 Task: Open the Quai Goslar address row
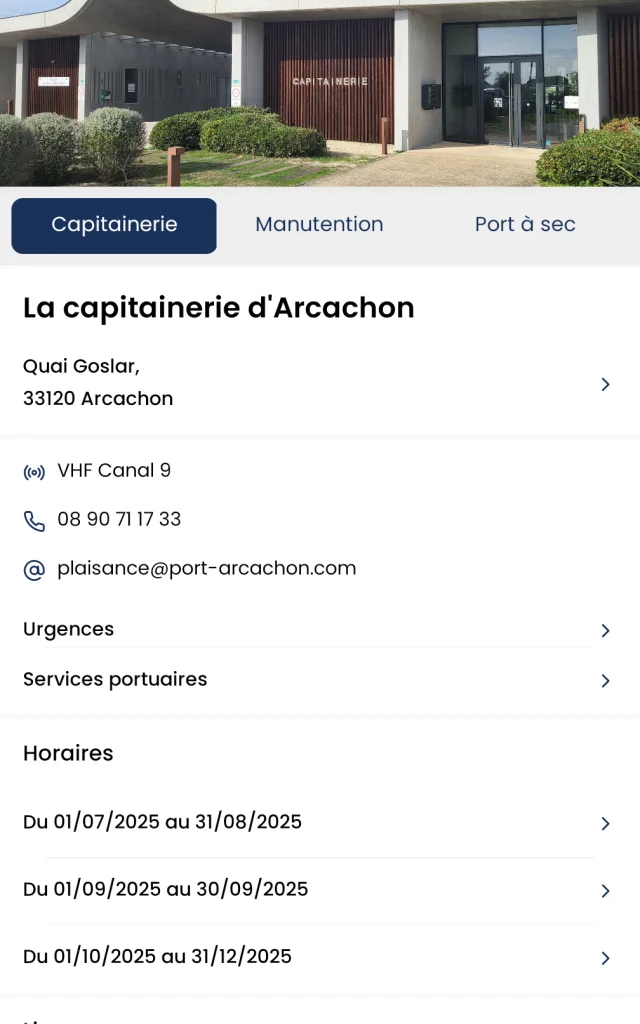pyautogui.click(x=318, y=384)
